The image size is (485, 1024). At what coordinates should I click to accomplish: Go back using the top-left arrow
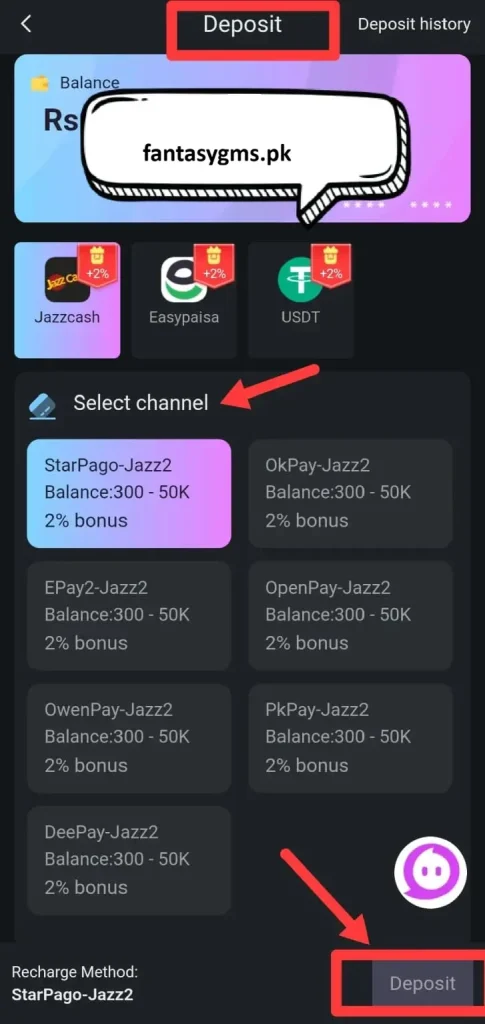coord(26,24)
